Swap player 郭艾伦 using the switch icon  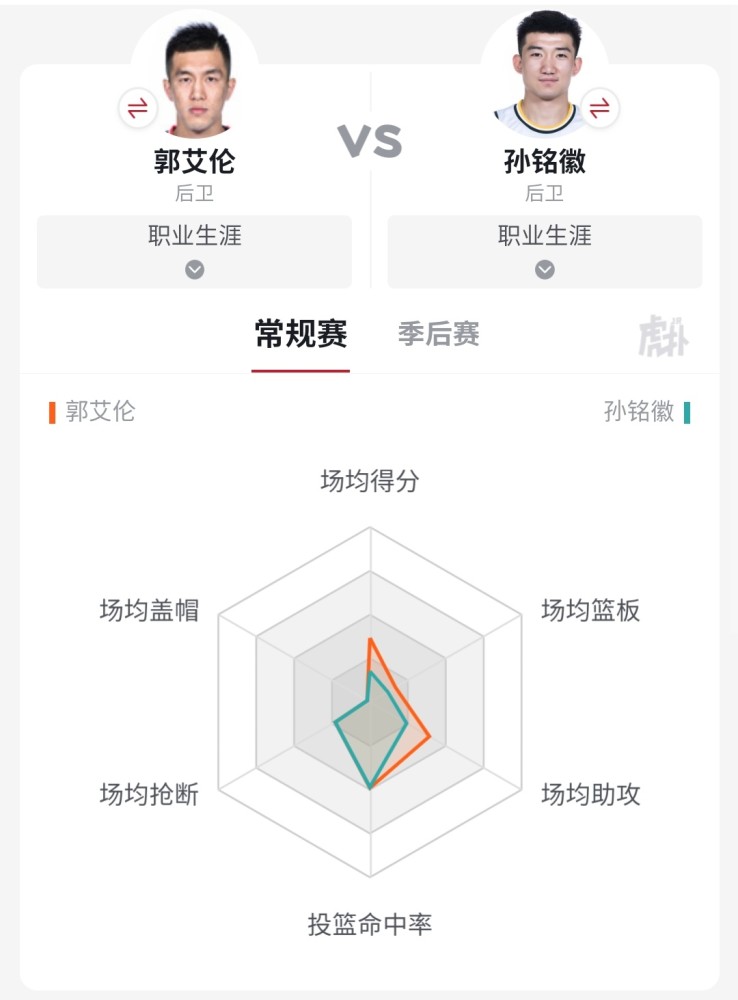(137, 109)
